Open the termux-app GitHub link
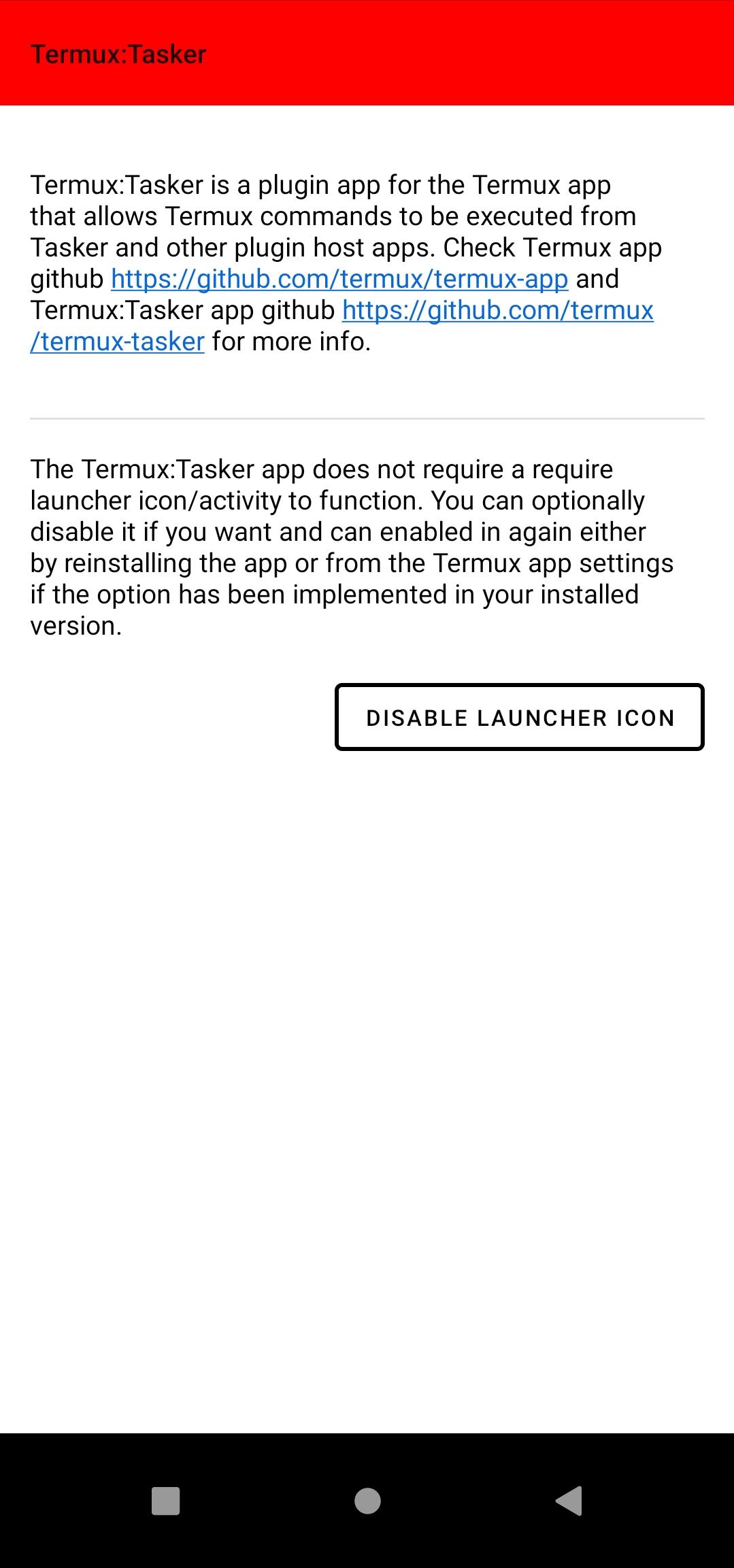Viewport: 734px width, 1568px height. tap(339, 279)
